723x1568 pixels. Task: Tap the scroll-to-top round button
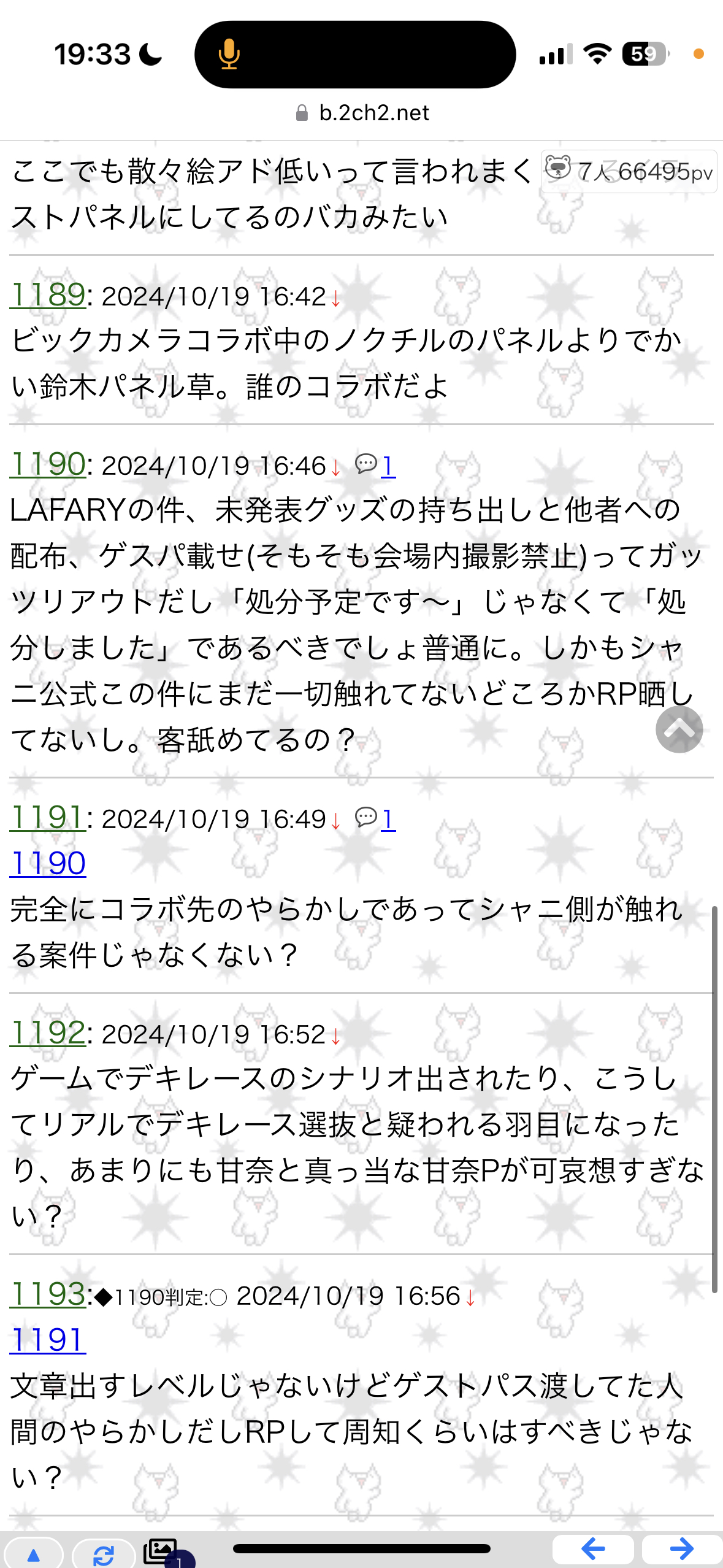coord(679,729)
